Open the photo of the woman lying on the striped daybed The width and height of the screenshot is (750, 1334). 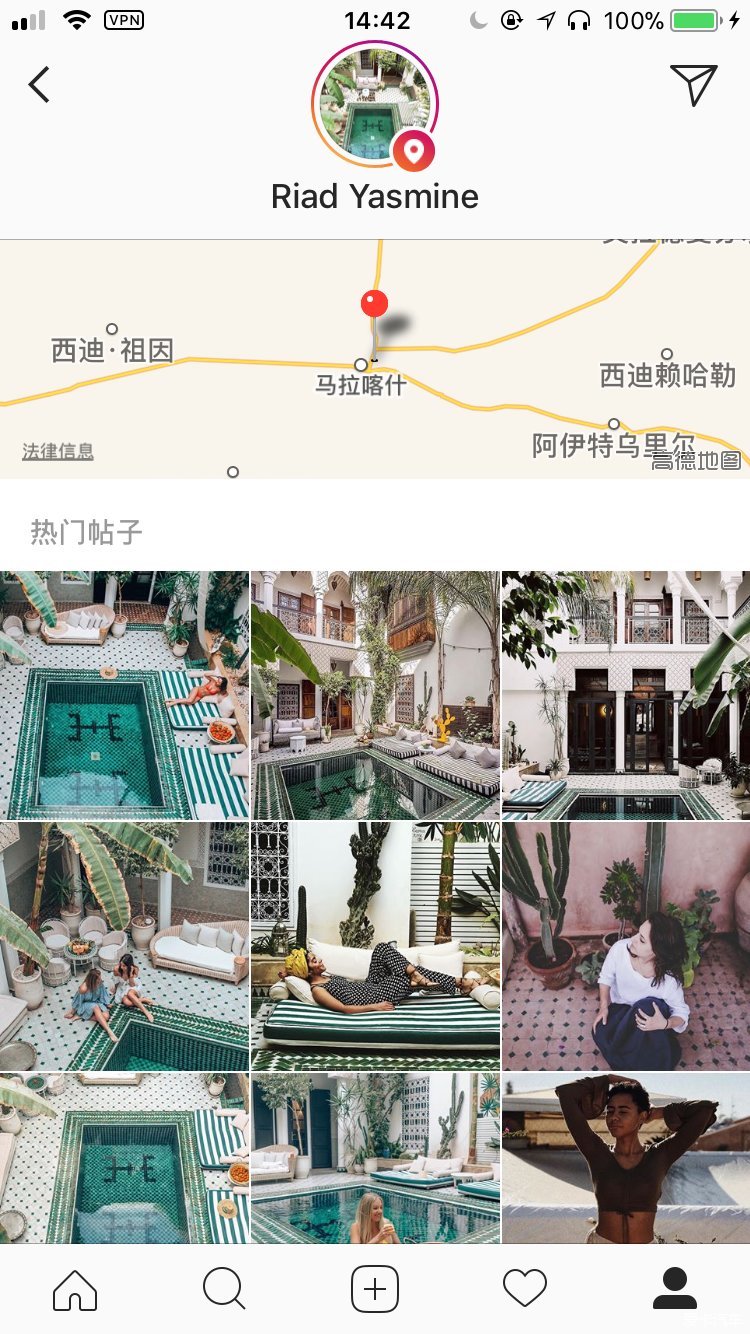375,946
